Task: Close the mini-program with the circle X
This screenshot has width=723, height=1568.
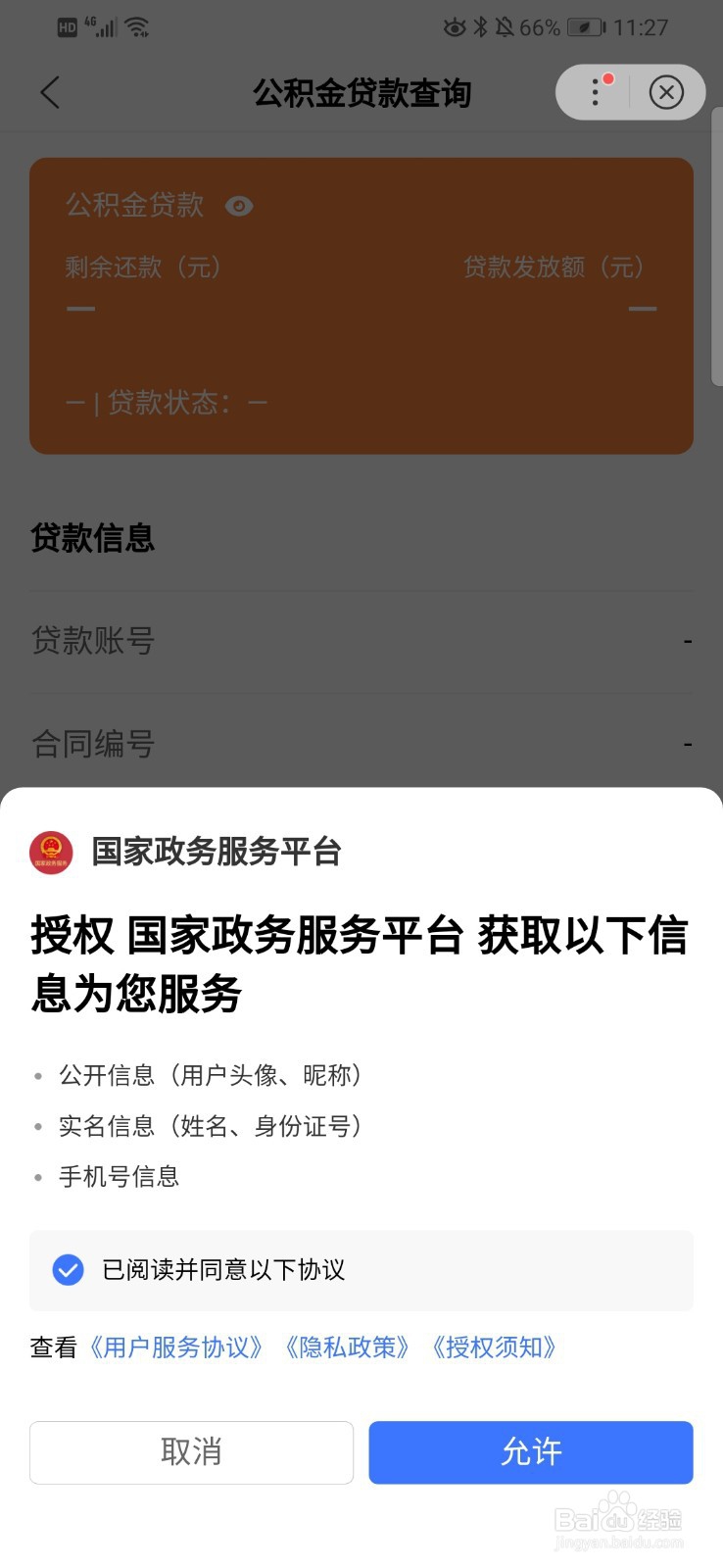Action: (x=667, y=92)
